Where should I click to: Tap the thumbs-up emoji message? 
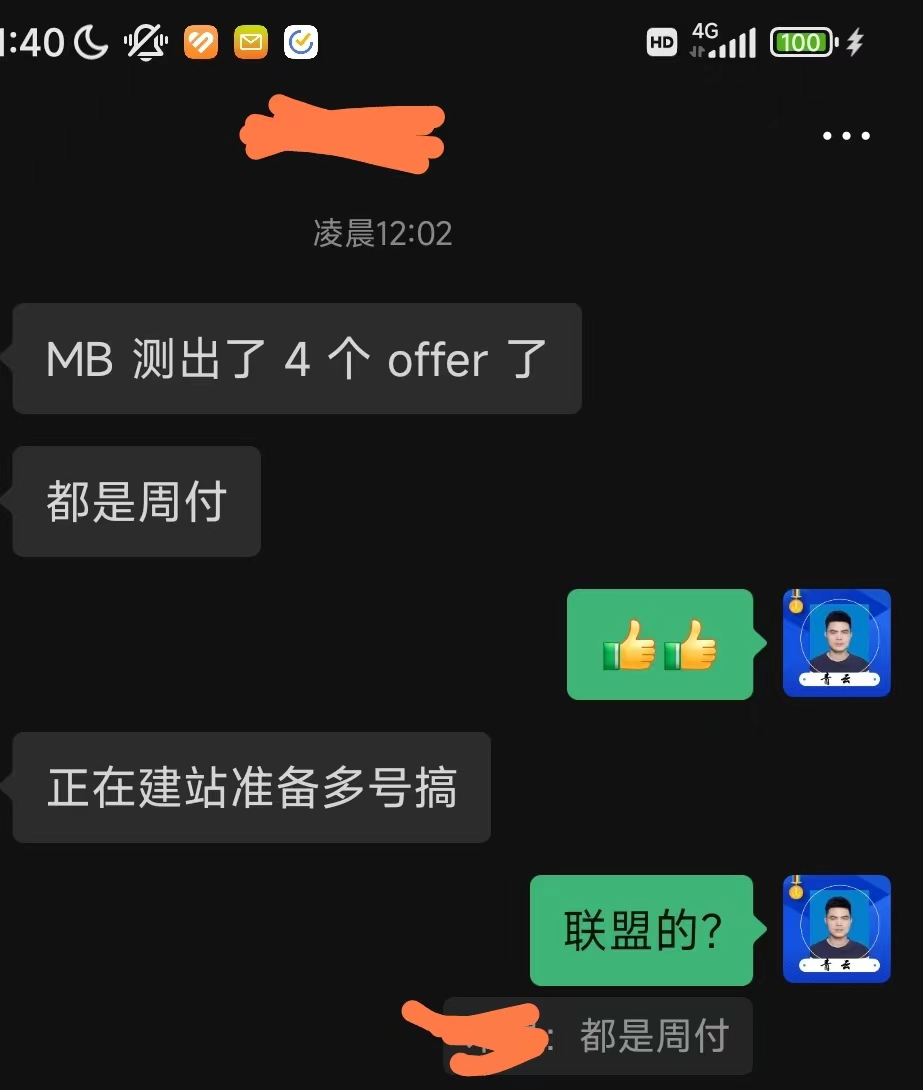660,643
